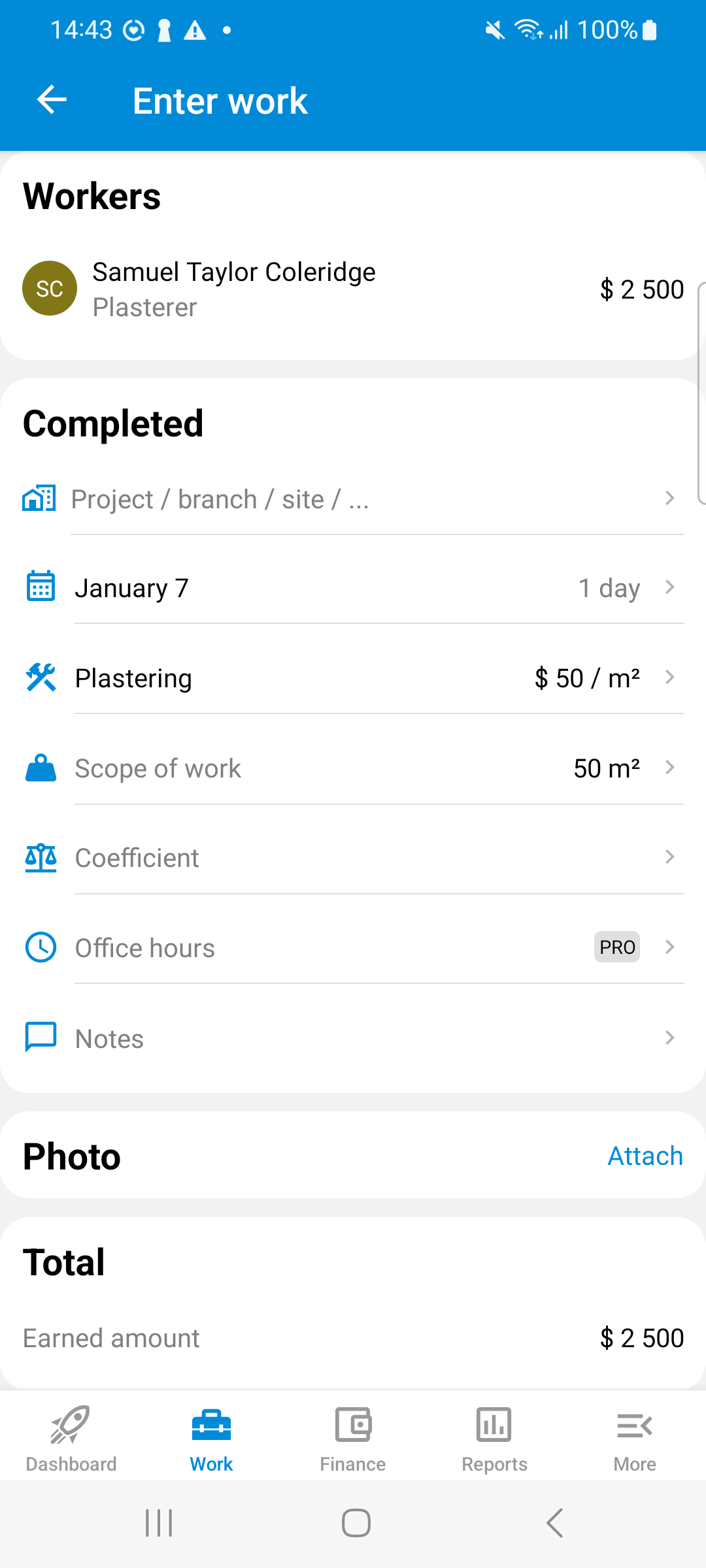Tap the system home button
Screen dimensions: 706x1568
click(356, 1523)
